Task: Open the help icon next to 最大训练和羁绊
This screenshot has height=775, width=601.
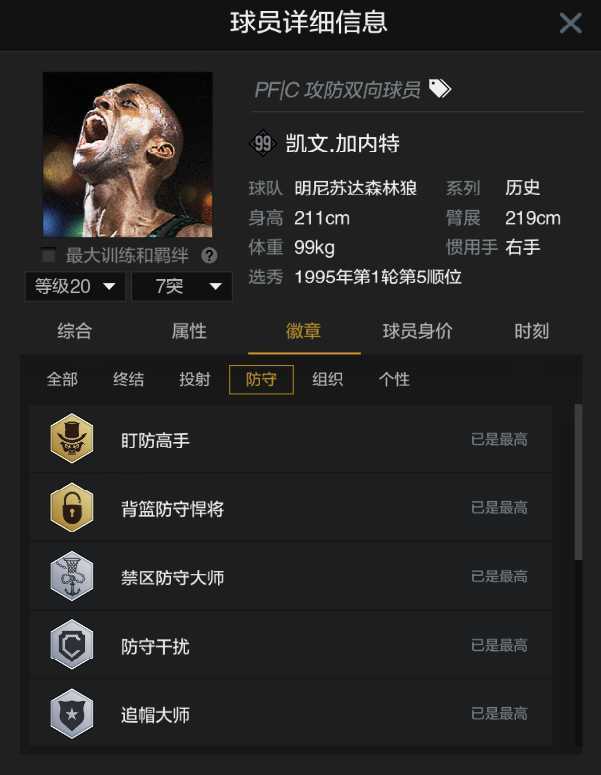Action: tap(209, 255)
